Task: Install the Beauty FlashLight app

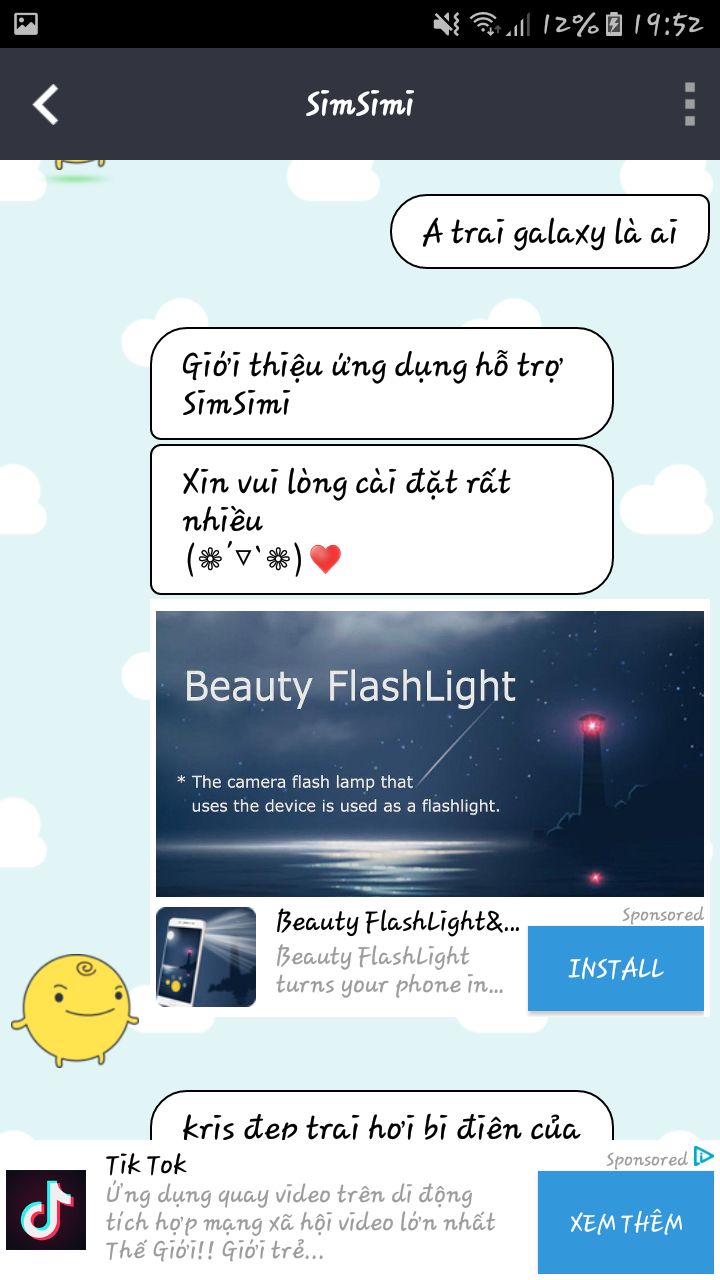Action: point(616,968)
